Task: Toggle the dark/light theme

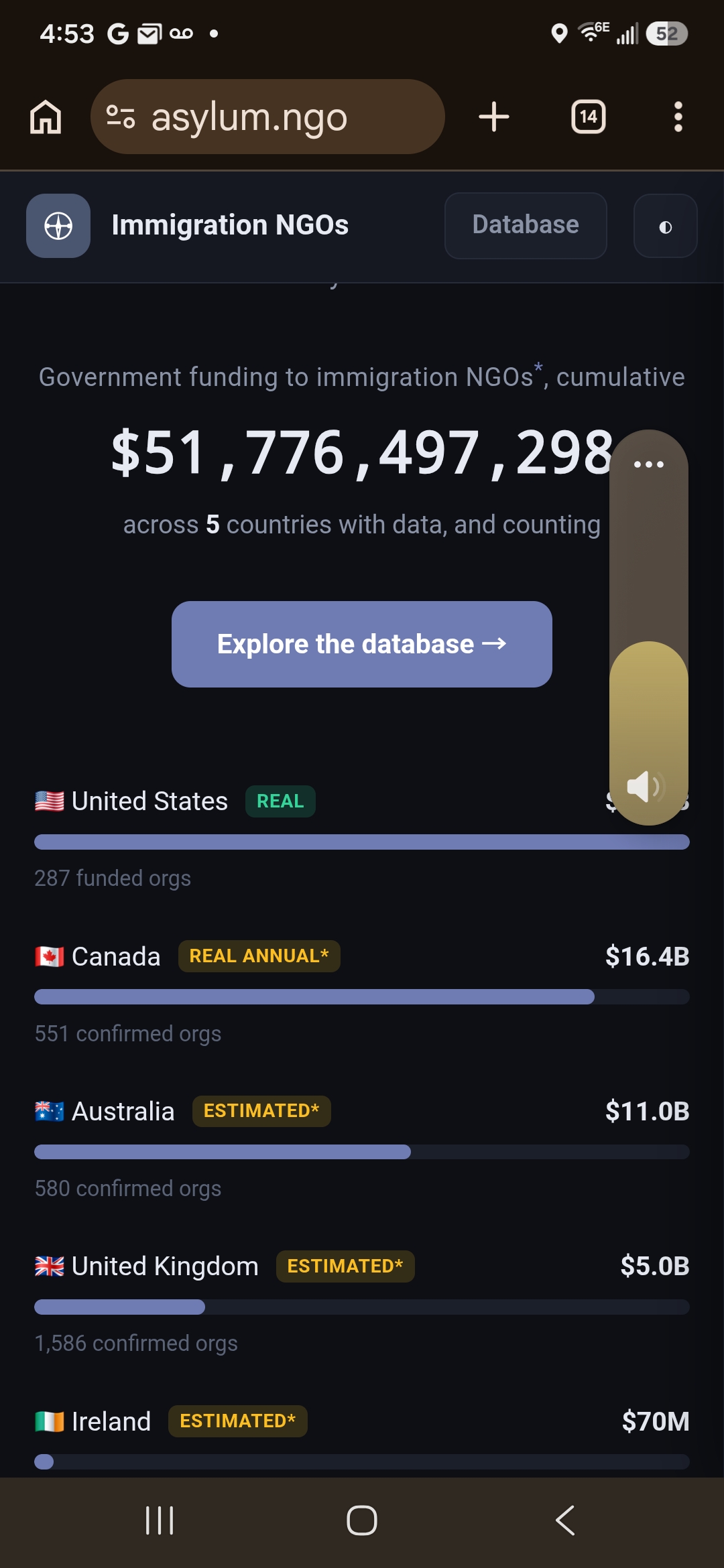Action: (x=665, y=226)
